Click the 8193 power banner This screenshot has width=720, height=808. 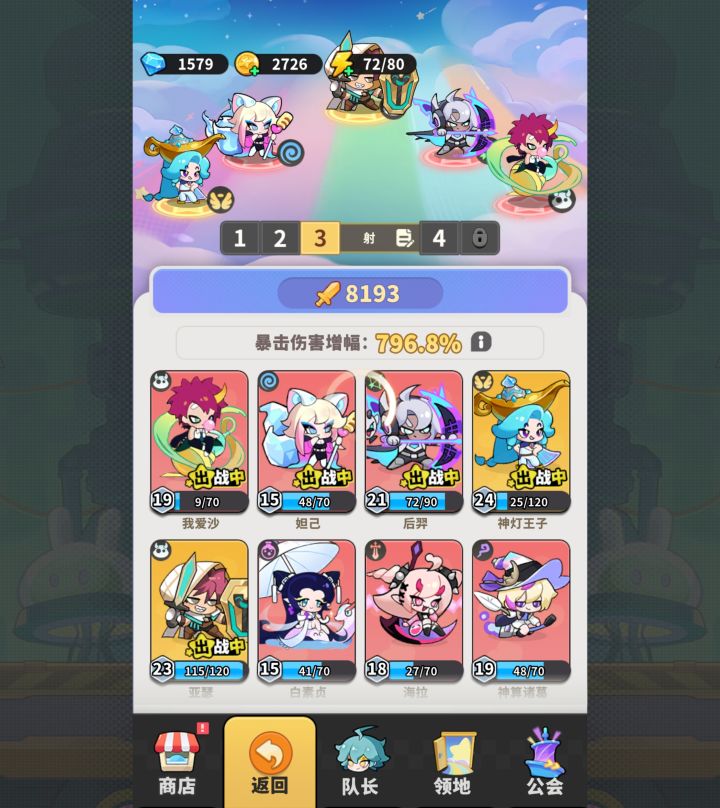[x=360, y=293]
